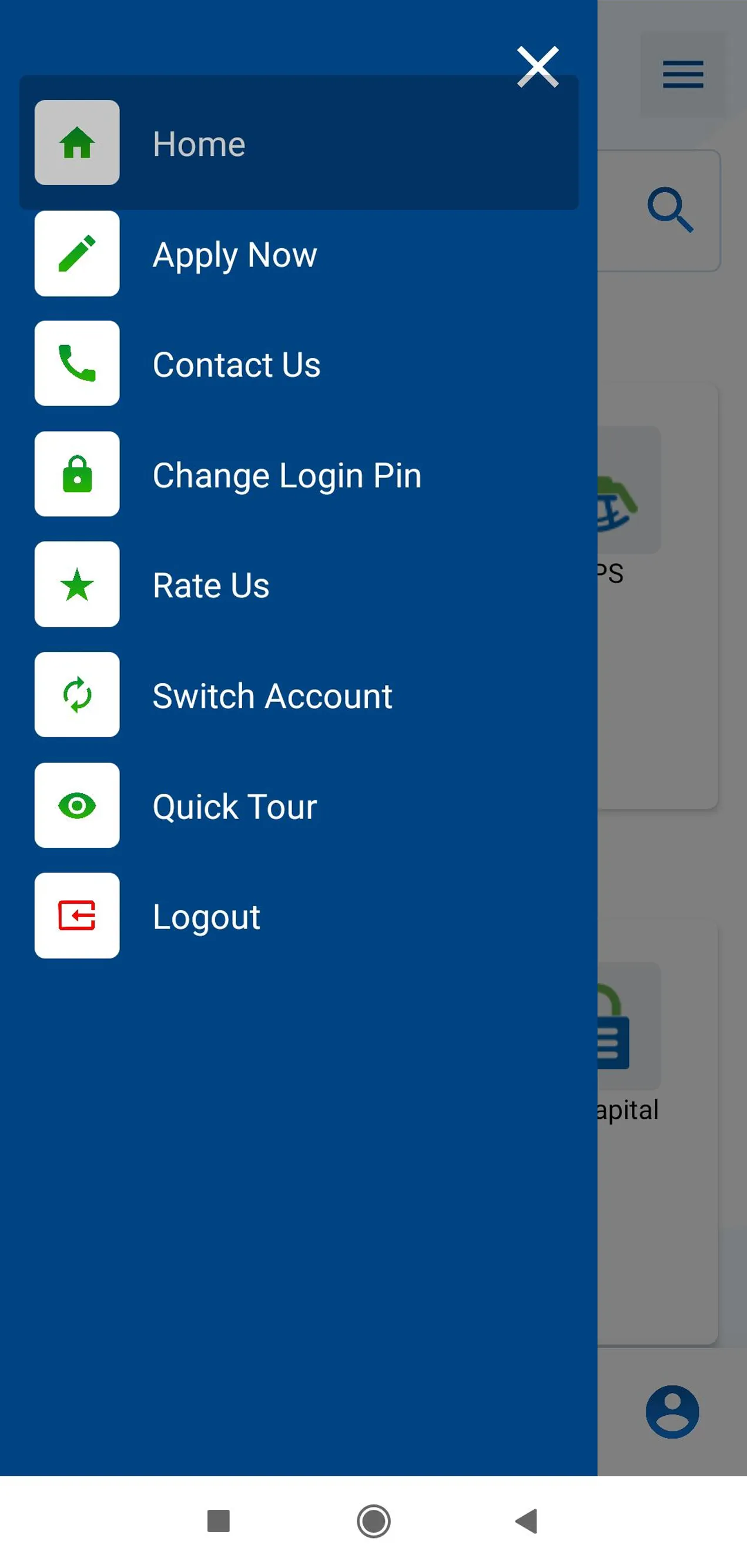
Task: Choose Rate Us
Action: click(210, 585)
